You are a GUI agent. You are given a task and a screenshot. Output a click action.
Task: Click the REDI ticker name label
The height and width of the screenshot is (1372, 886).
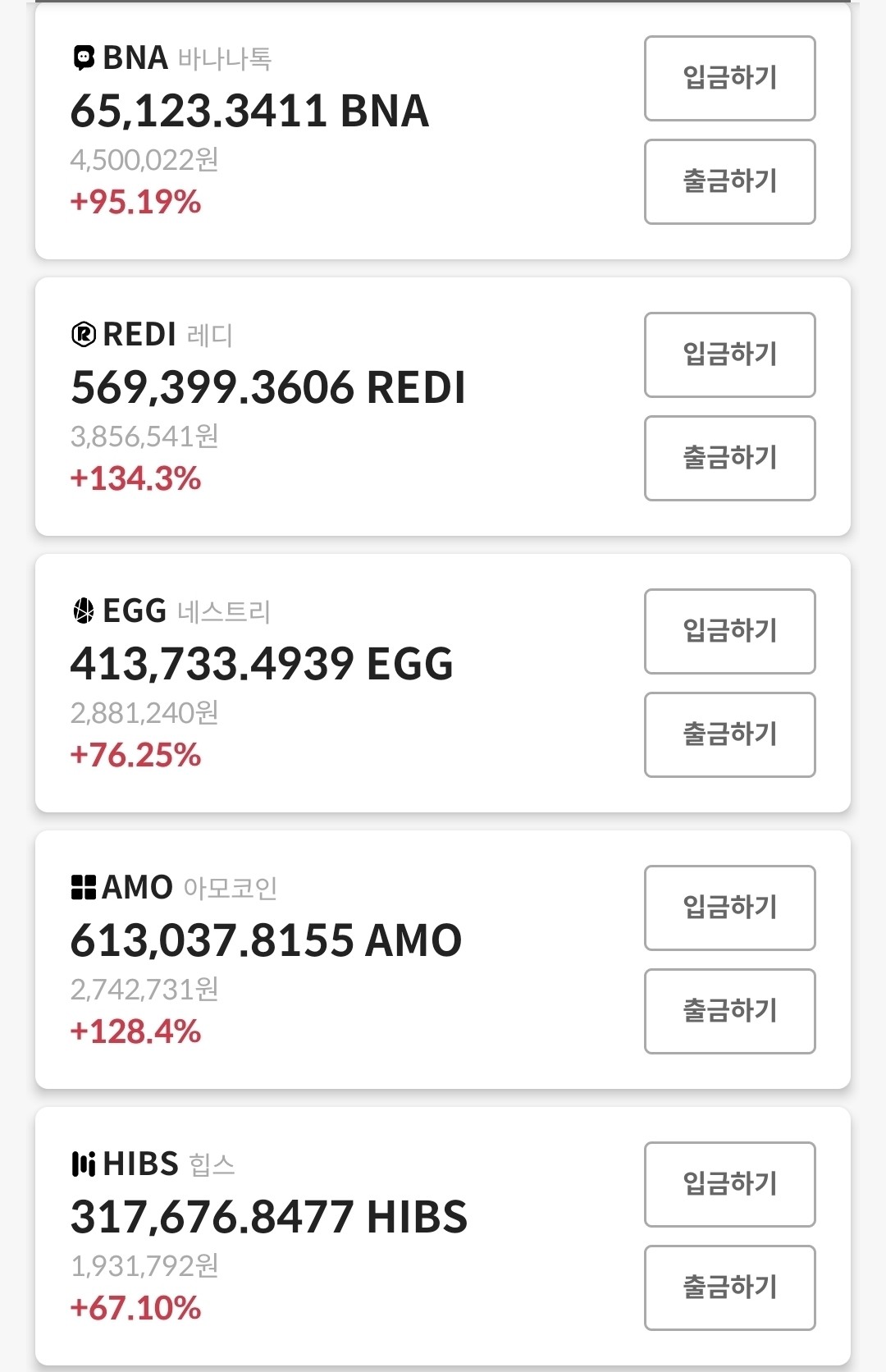141,335
